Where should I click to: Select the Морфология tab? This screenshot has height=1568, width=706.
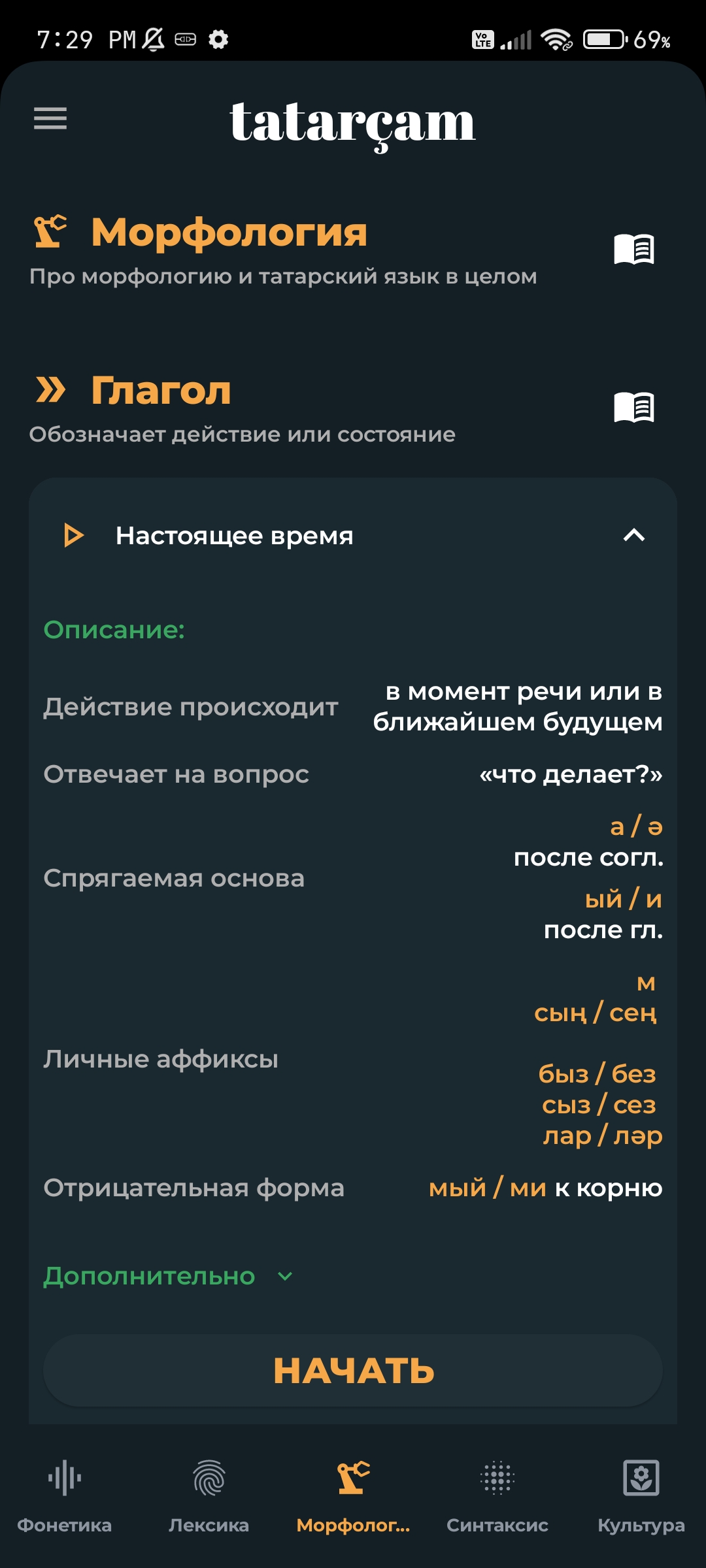coord(353,1494)
